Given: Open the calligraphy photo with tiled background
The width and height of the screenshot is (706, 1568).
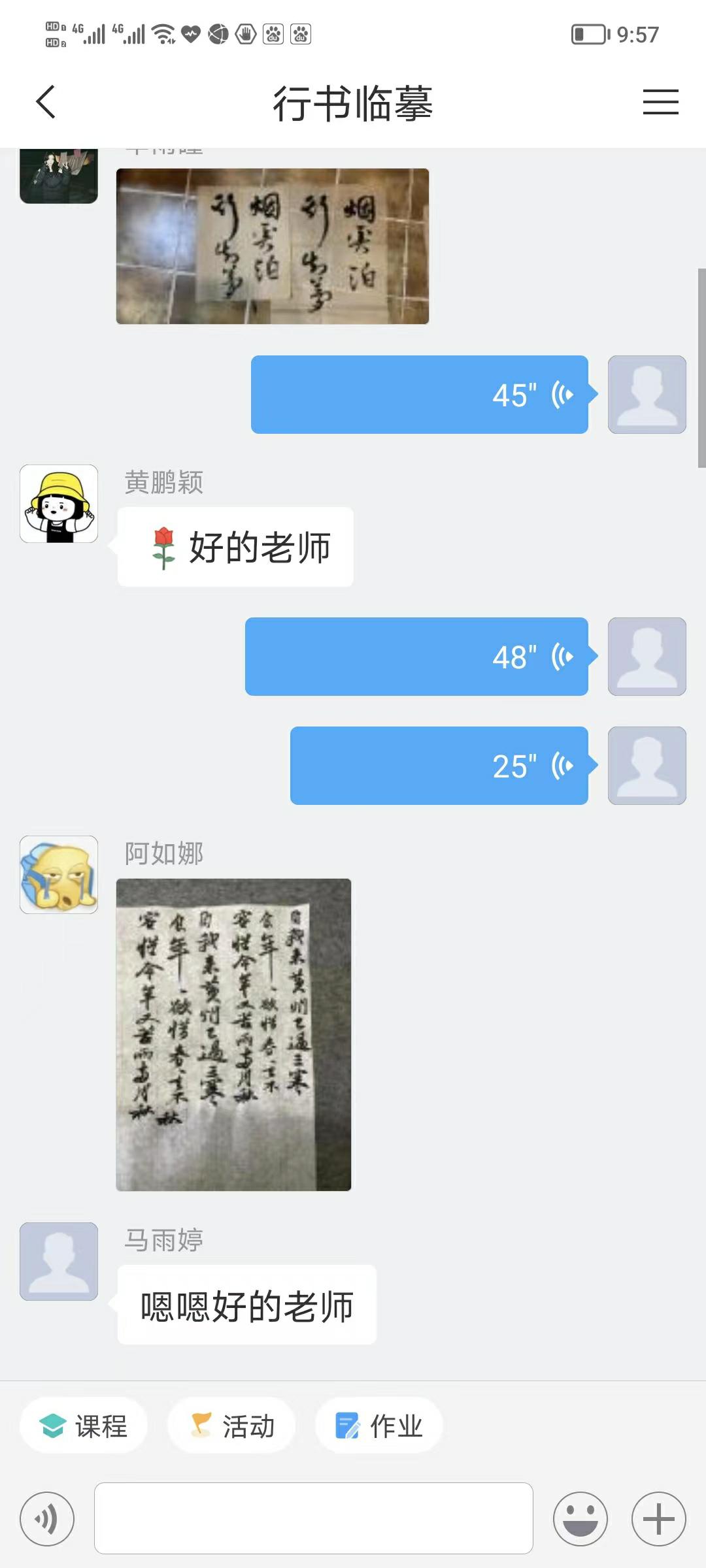Looking at the screenshot, I should pyautogui.click(x=273, y=246).
